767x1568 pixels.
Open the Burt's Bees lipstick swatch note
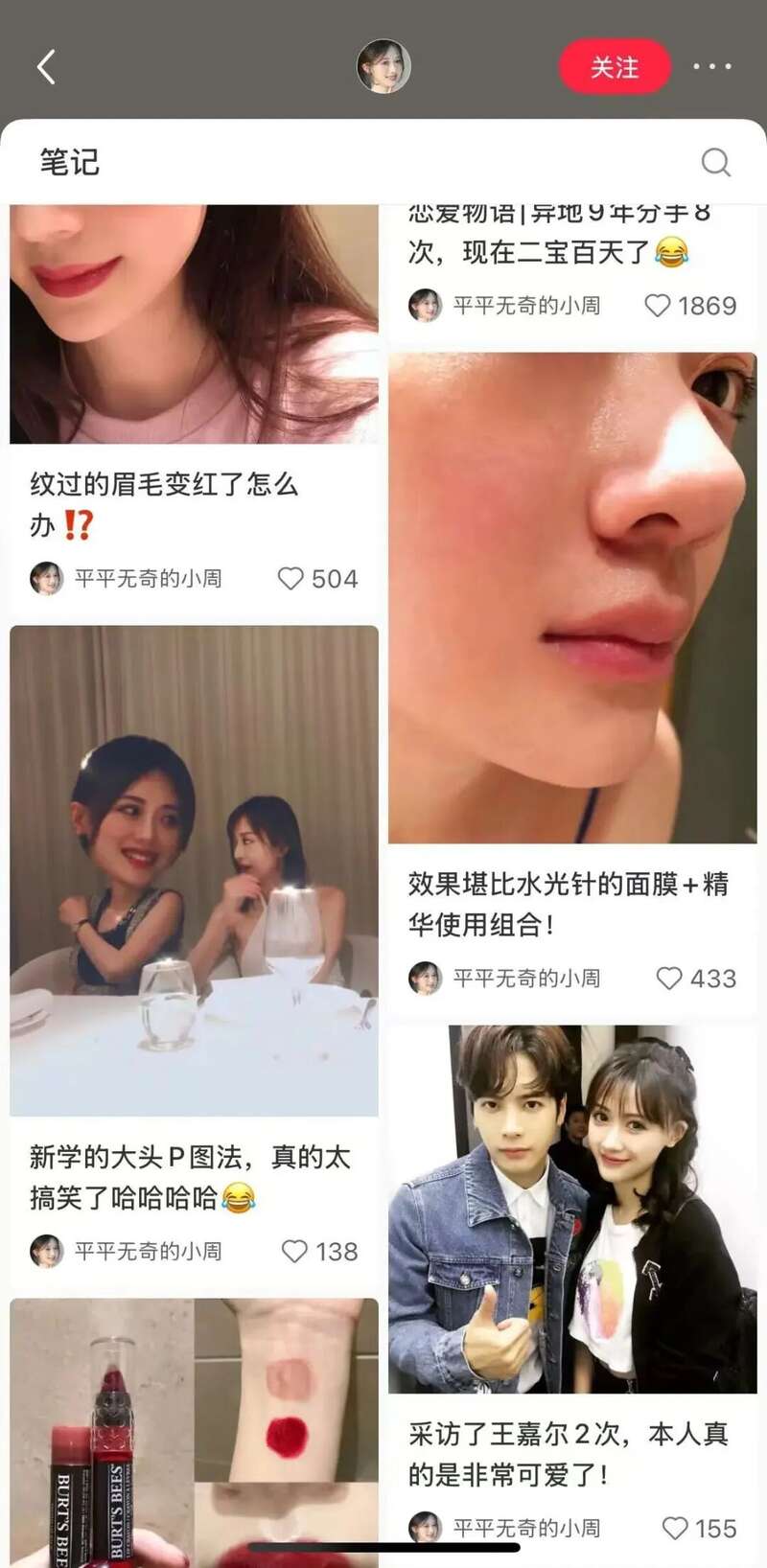pyautogui.click(x=194, y=1428)
